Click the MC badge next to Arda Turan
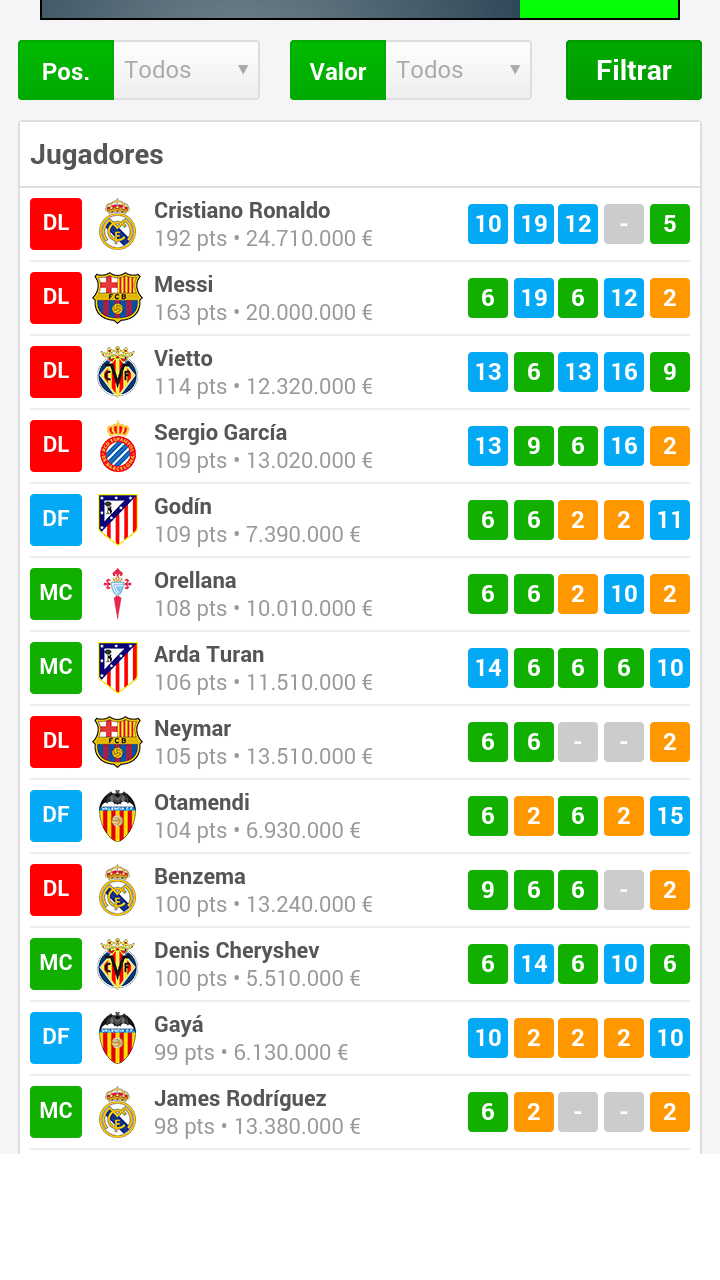The height and width of the screenshot is (1280, 720). (x=56, y=668)
